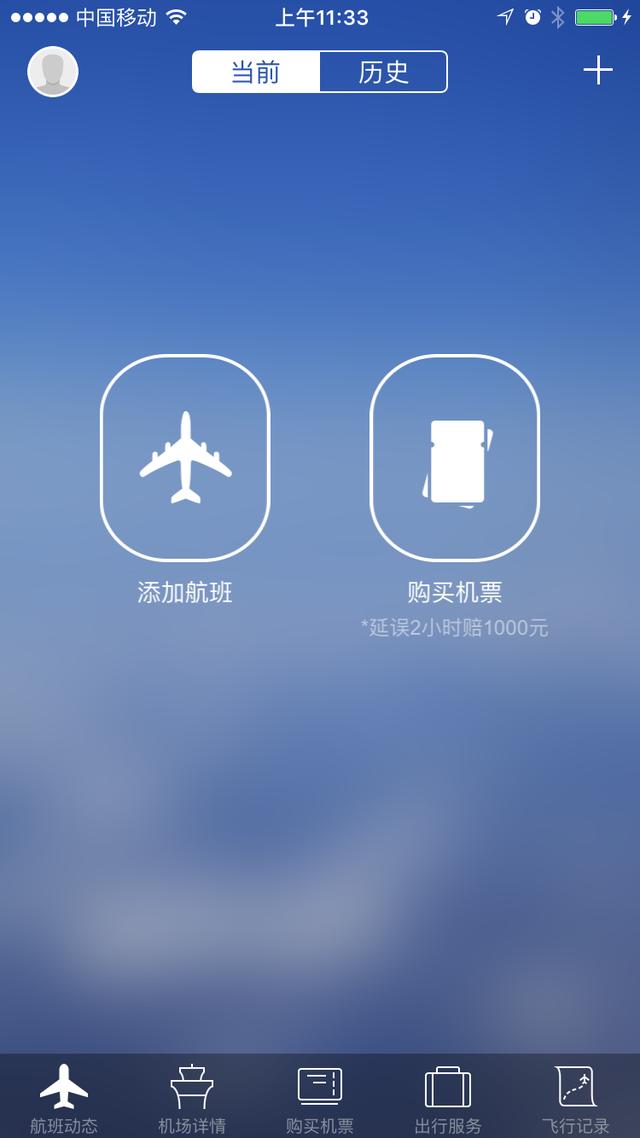Tap the 购买机票 ticket circle button
Screen dimensions: 640x1138
click(455, 457)
